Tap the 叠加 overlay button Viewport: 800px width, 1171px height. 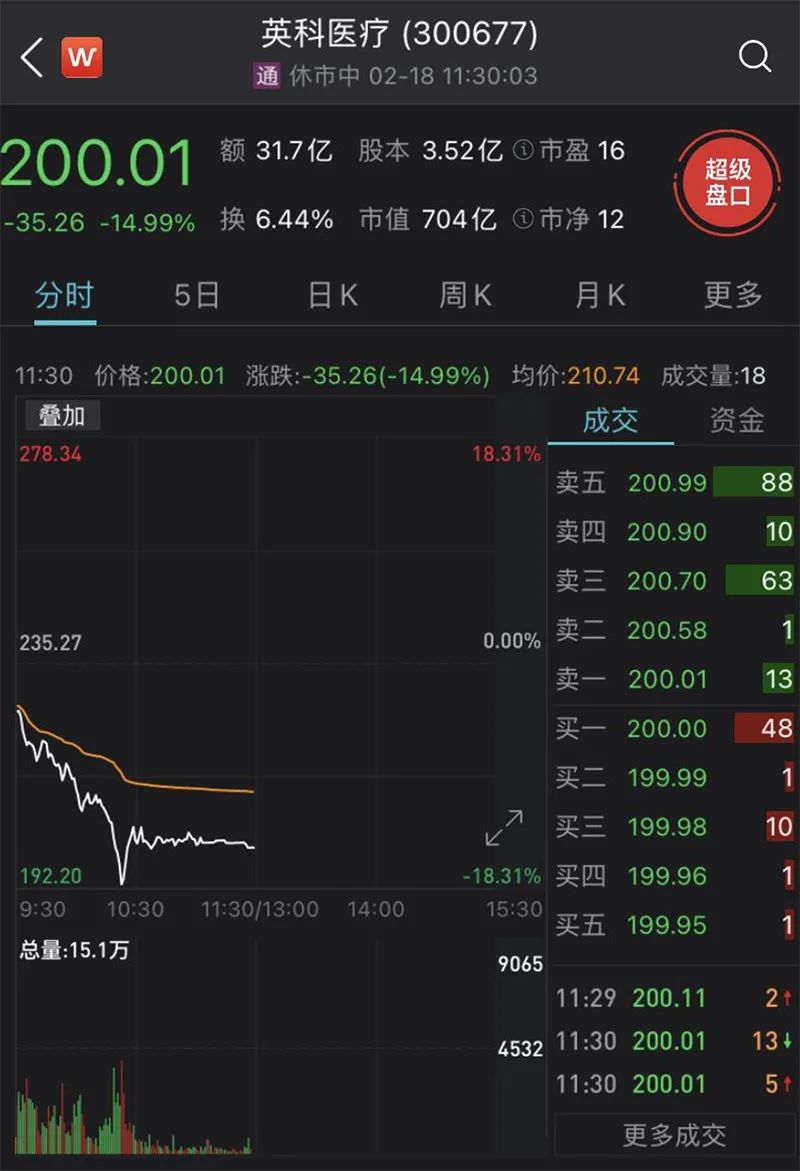(x=61, y=416)
